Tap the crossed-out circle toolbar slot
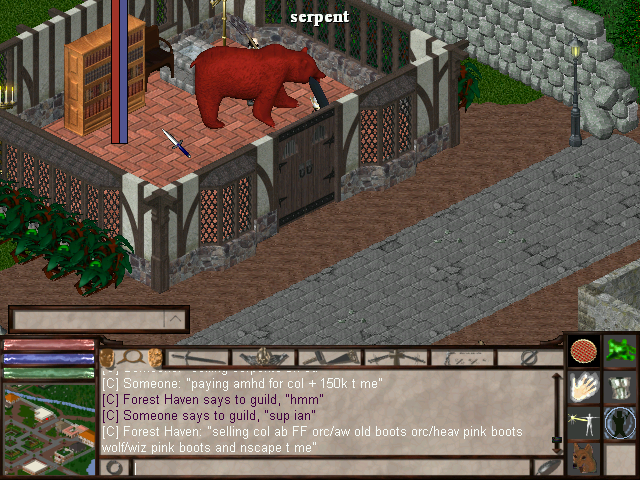 point(557,357)
